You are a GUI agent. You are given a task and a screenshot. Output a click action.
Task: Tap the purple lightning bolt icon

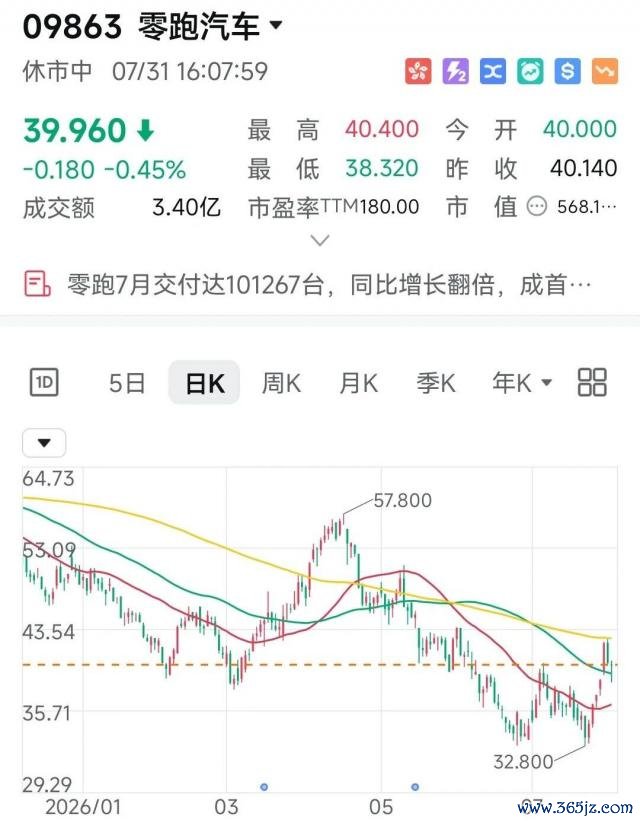coord(455,71)
